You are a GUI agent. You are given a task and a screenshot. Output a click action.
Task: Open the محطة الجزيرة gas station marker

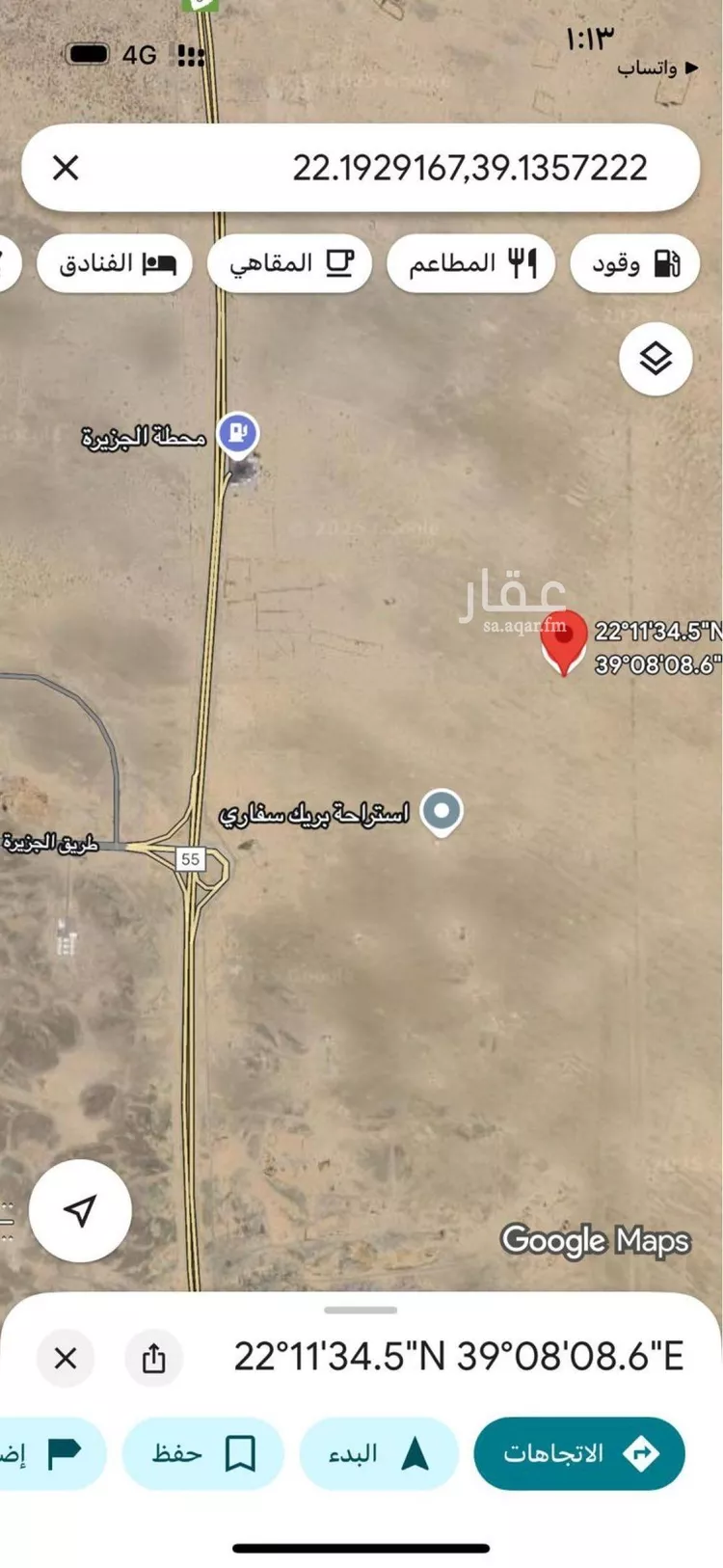pos(237,434)
